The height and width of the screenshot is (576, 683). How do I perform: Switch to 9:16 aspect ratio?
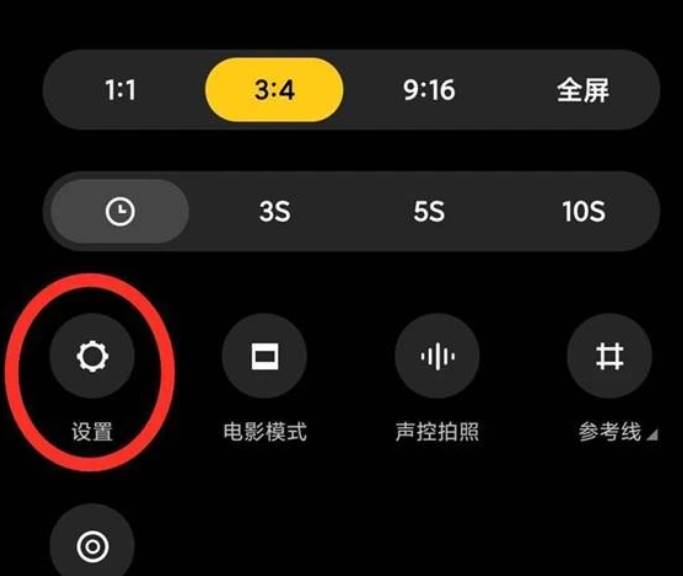429,90
